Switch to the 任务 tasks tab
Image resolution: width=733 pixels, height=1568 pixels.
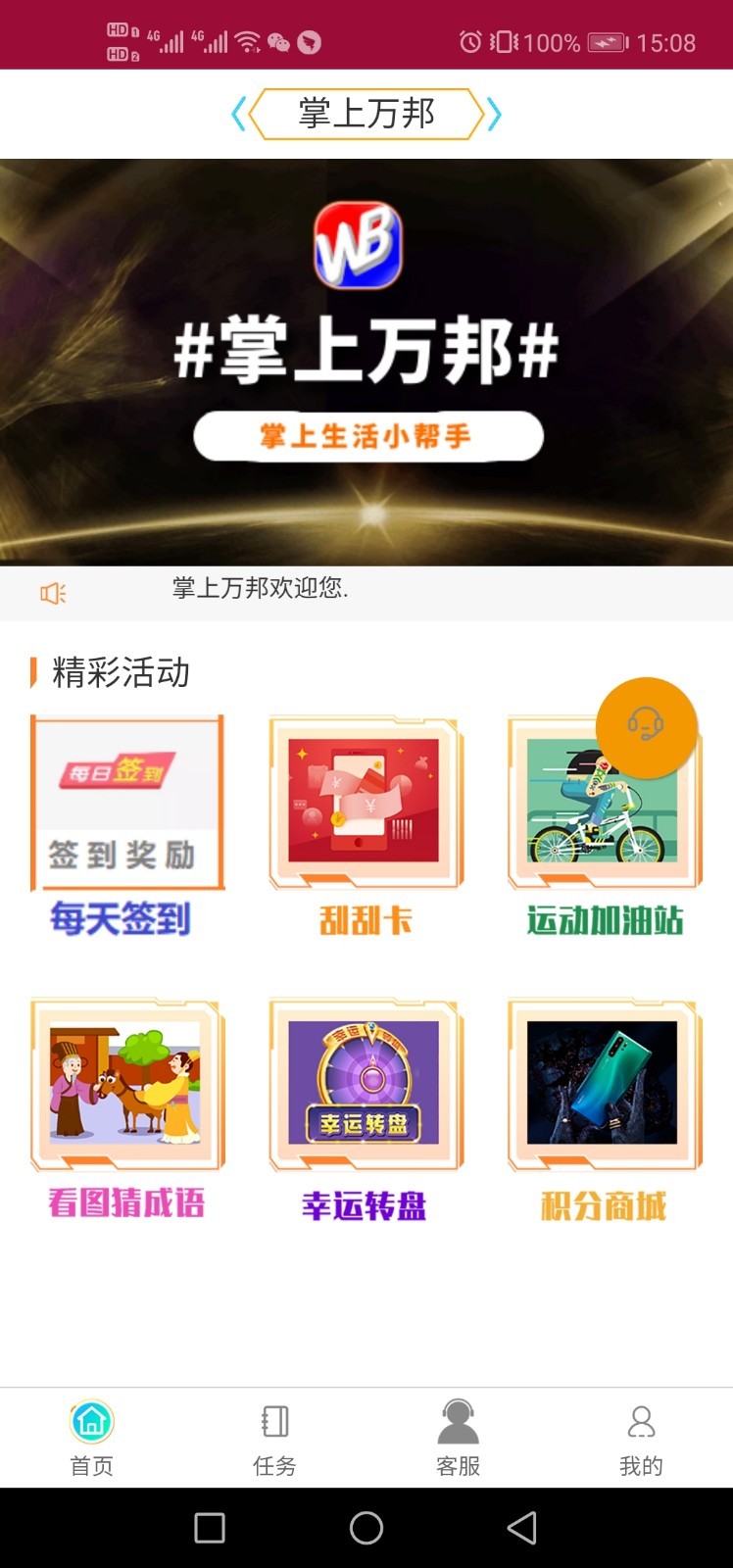pos(274,1437)
